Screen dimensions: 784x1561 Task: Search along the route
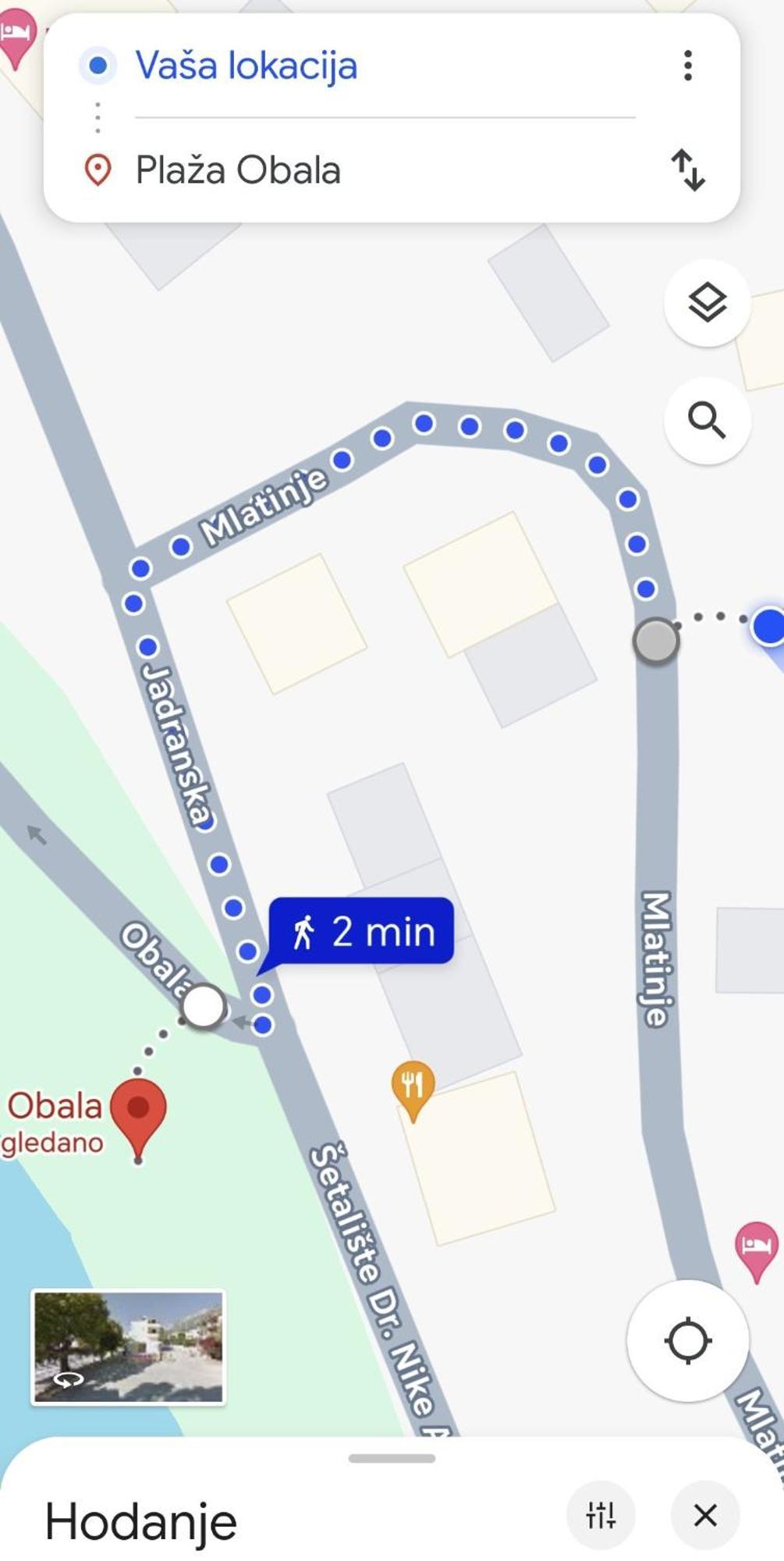click(x=707, y=421)
